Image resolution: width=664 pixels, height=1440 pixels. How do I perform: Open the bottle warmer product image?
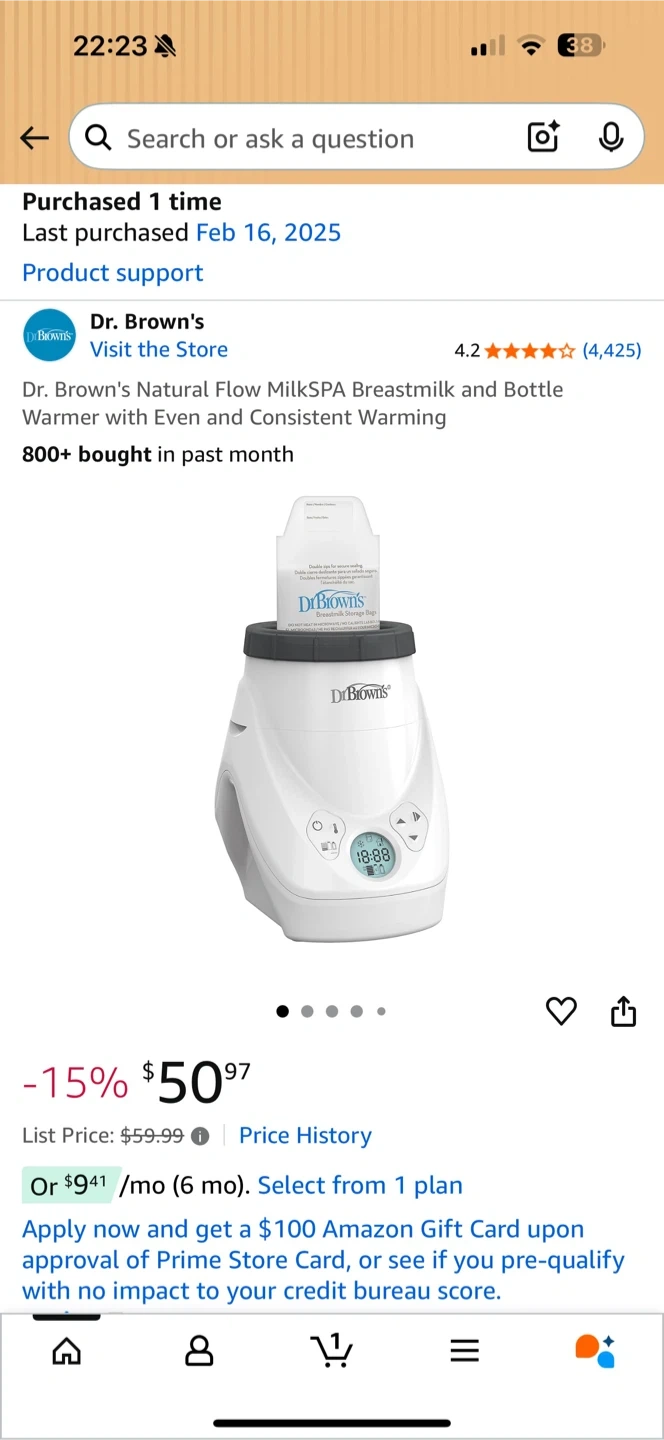pos(332,720)
